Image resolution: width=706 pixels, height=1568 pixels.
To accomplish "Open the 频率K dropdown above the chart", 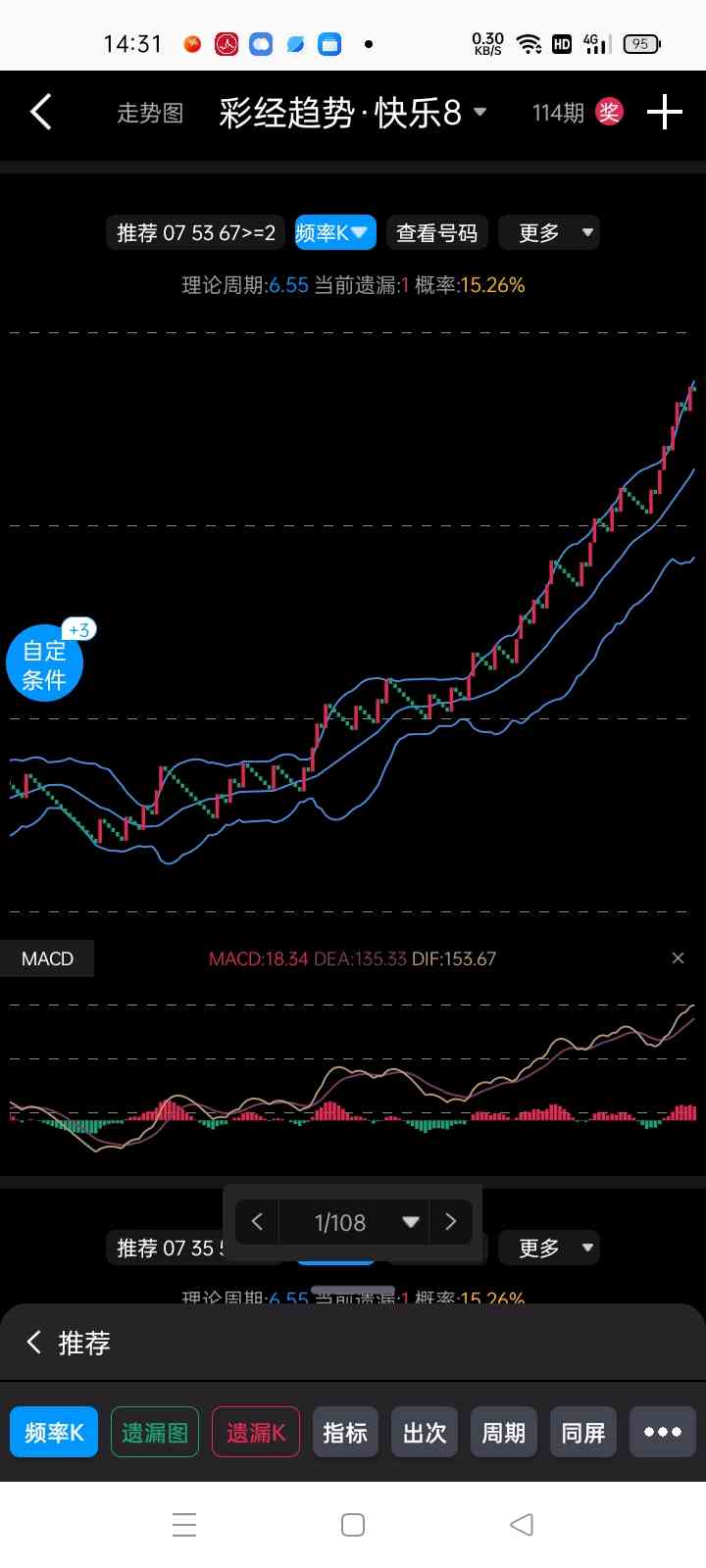I will (334, 233).
